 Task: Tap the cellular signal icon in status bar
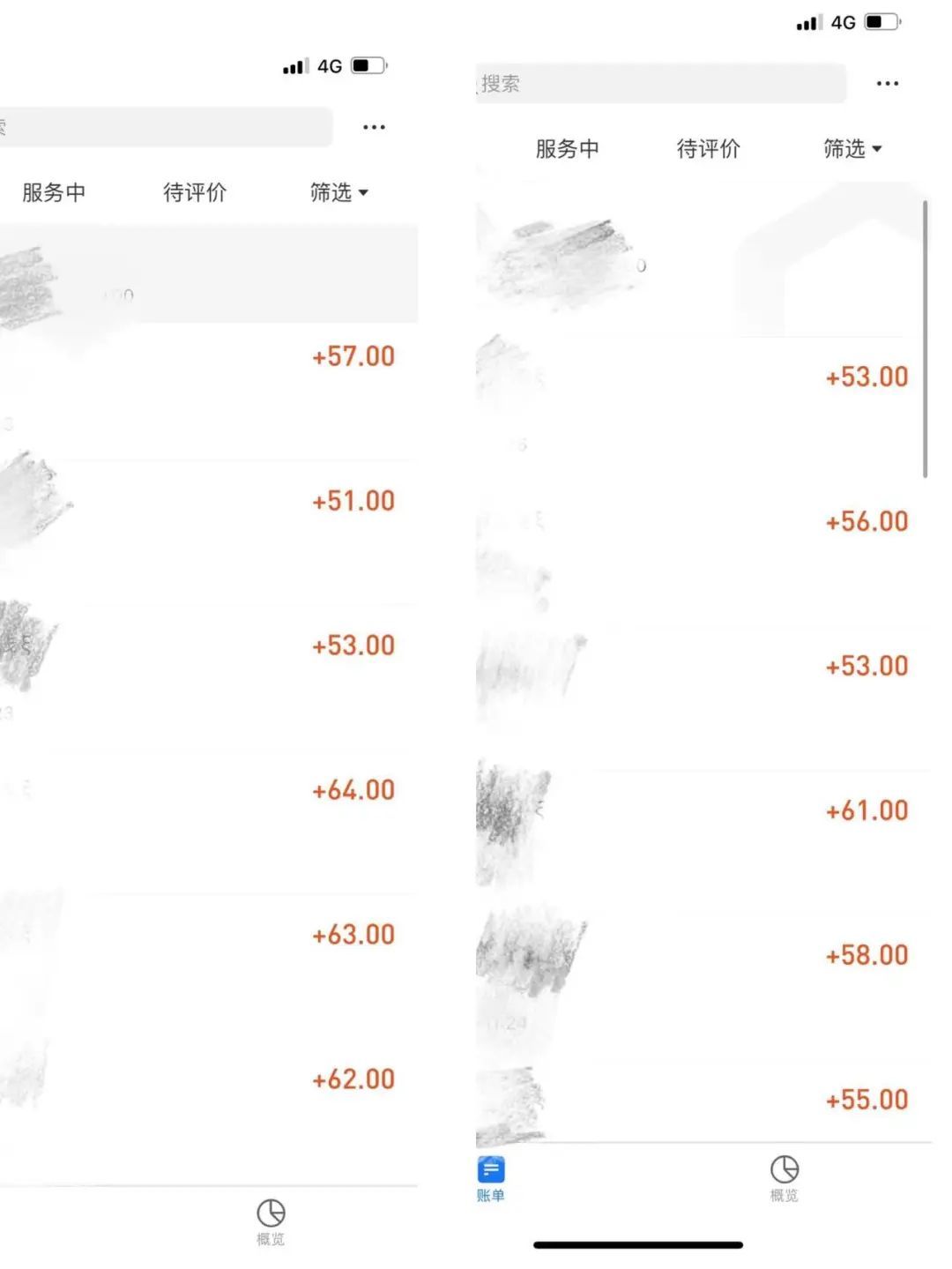click(x=808, y=22)
